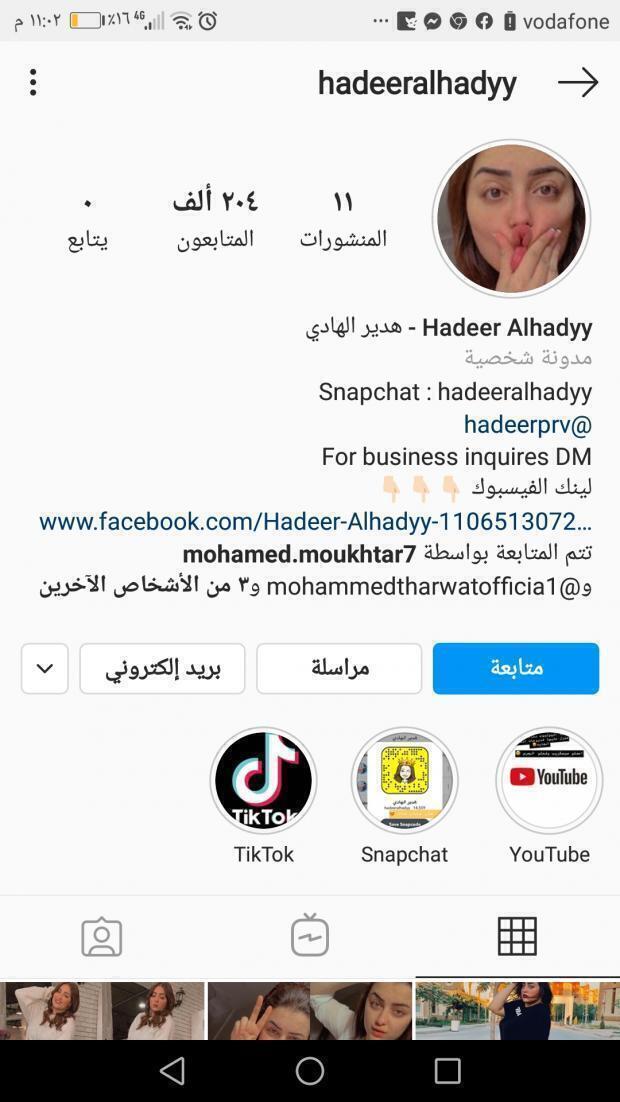Send a message to this profile
This screenshot has width=620, height=1102.
click(339, 668)
